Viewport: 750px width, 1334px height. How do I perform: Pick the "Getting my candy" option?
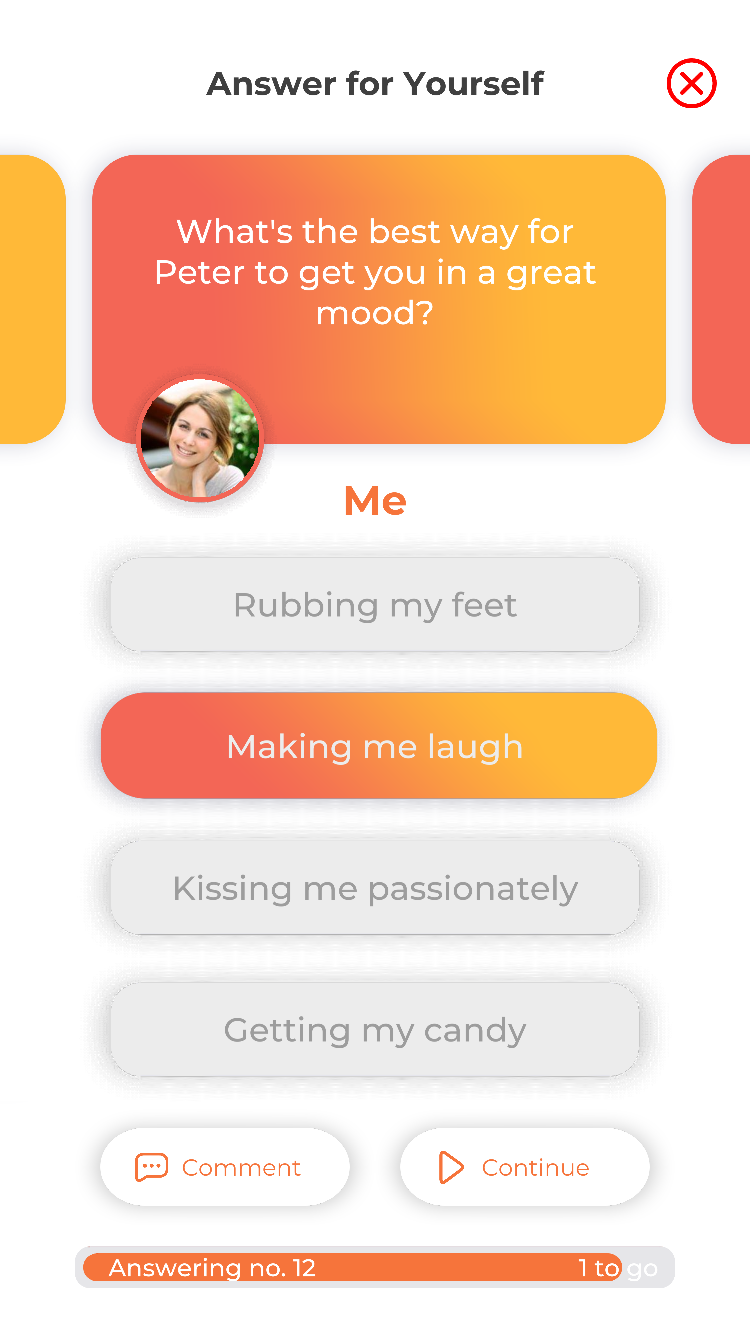pyautogui.click(x=375, y=1029)
